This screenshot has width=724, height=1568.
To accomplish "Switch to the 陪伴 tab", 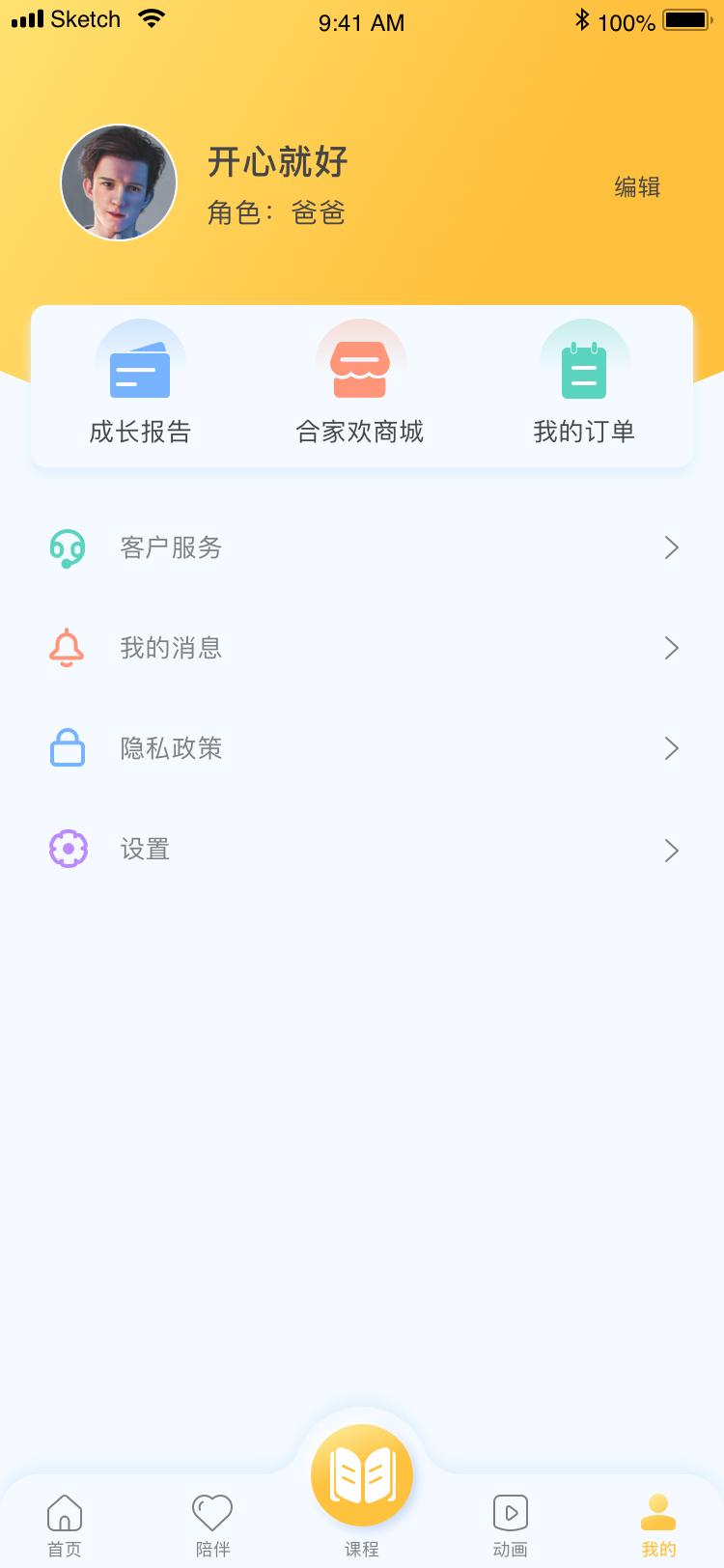I will pyautogui.click(x=212, y=1524).
